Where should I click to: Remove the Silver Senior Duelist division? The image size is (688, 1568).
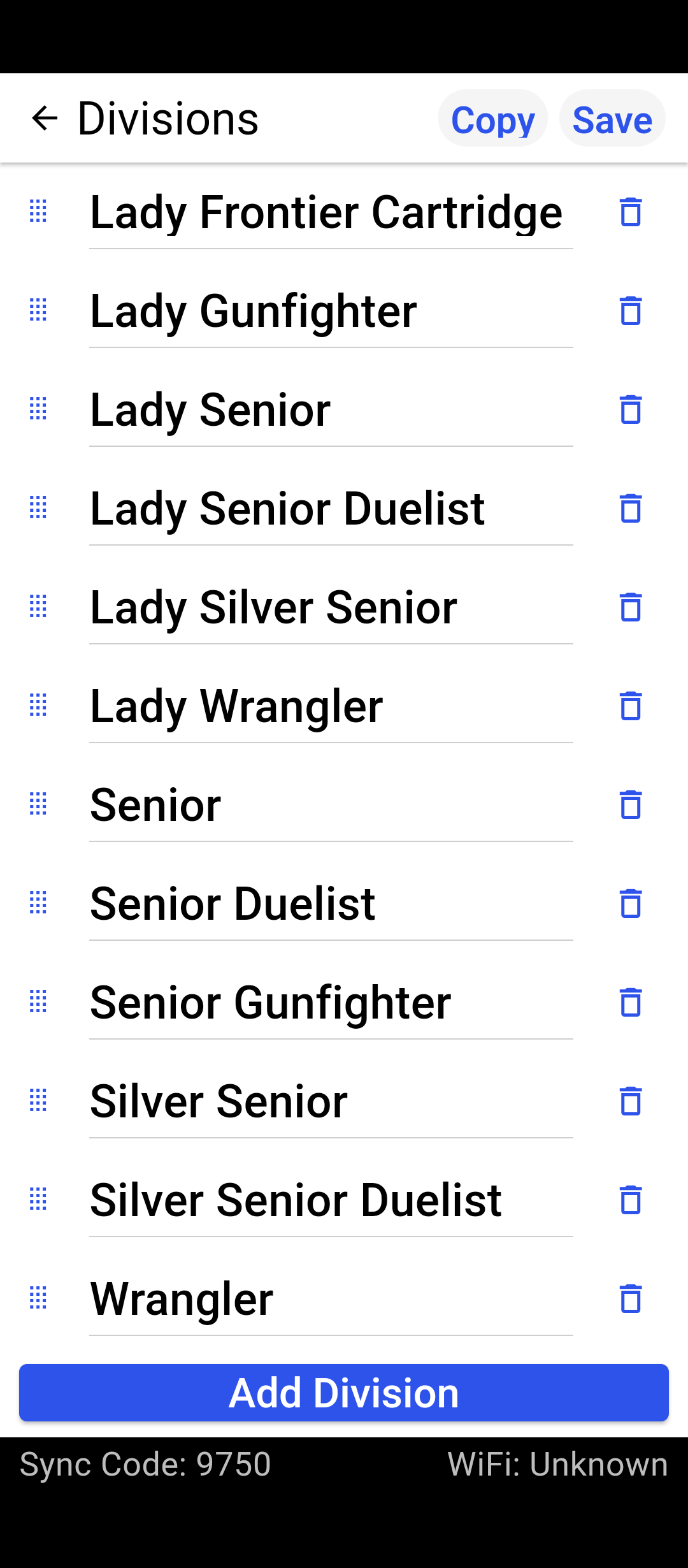point(631,1200)
